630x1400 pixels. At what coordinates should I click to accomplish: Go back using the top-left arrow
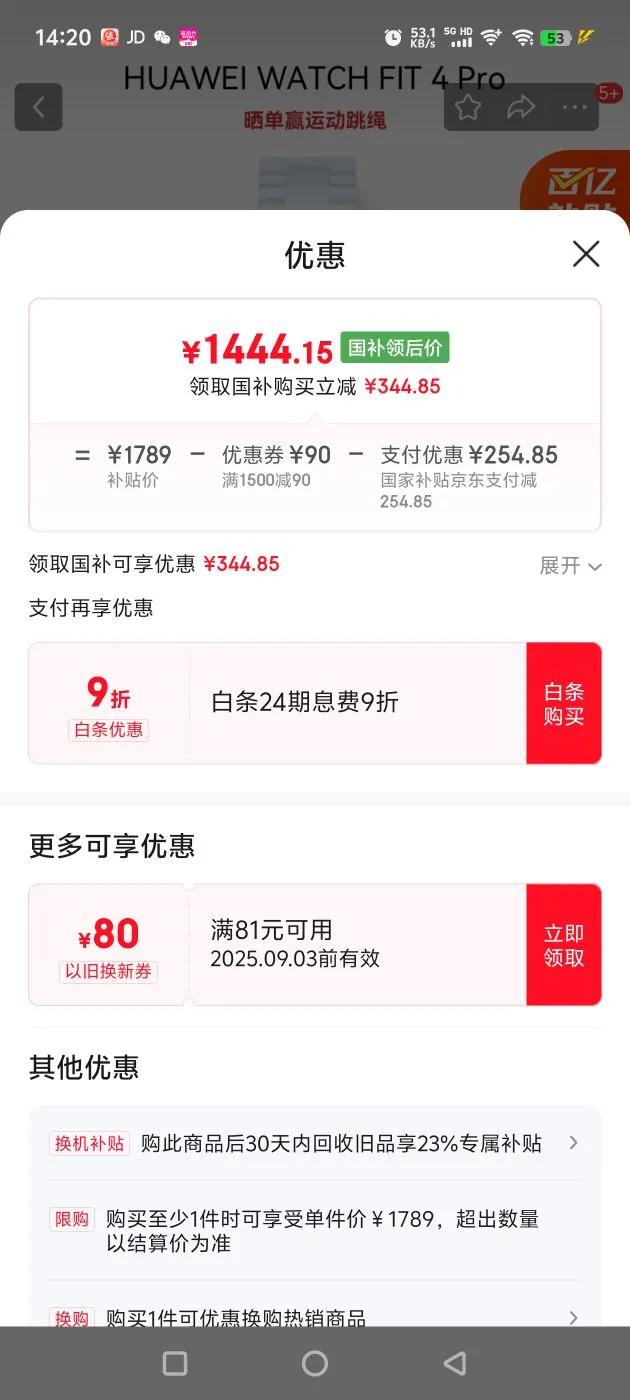tap(38, 107)
